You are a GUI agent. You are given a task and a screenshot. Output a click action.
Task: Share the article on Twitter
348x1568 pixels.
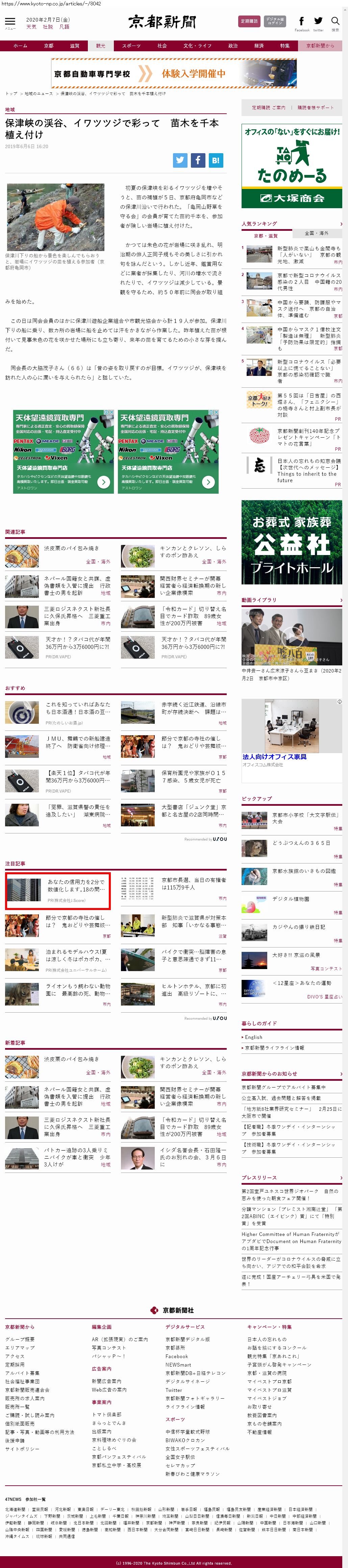(x=180, y=160)
